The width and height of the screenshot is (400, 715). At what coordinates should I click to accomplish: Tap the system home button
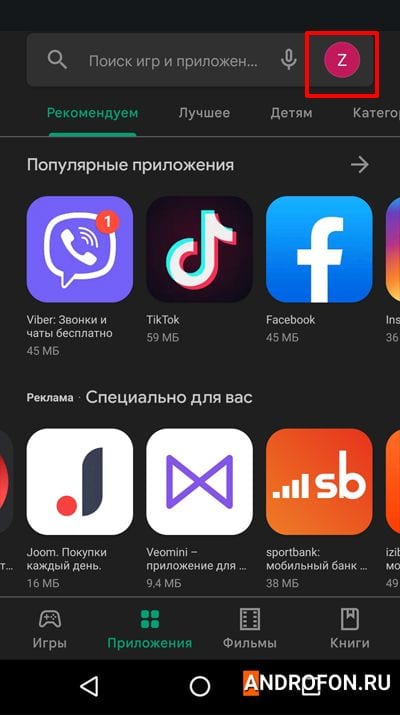200,686
